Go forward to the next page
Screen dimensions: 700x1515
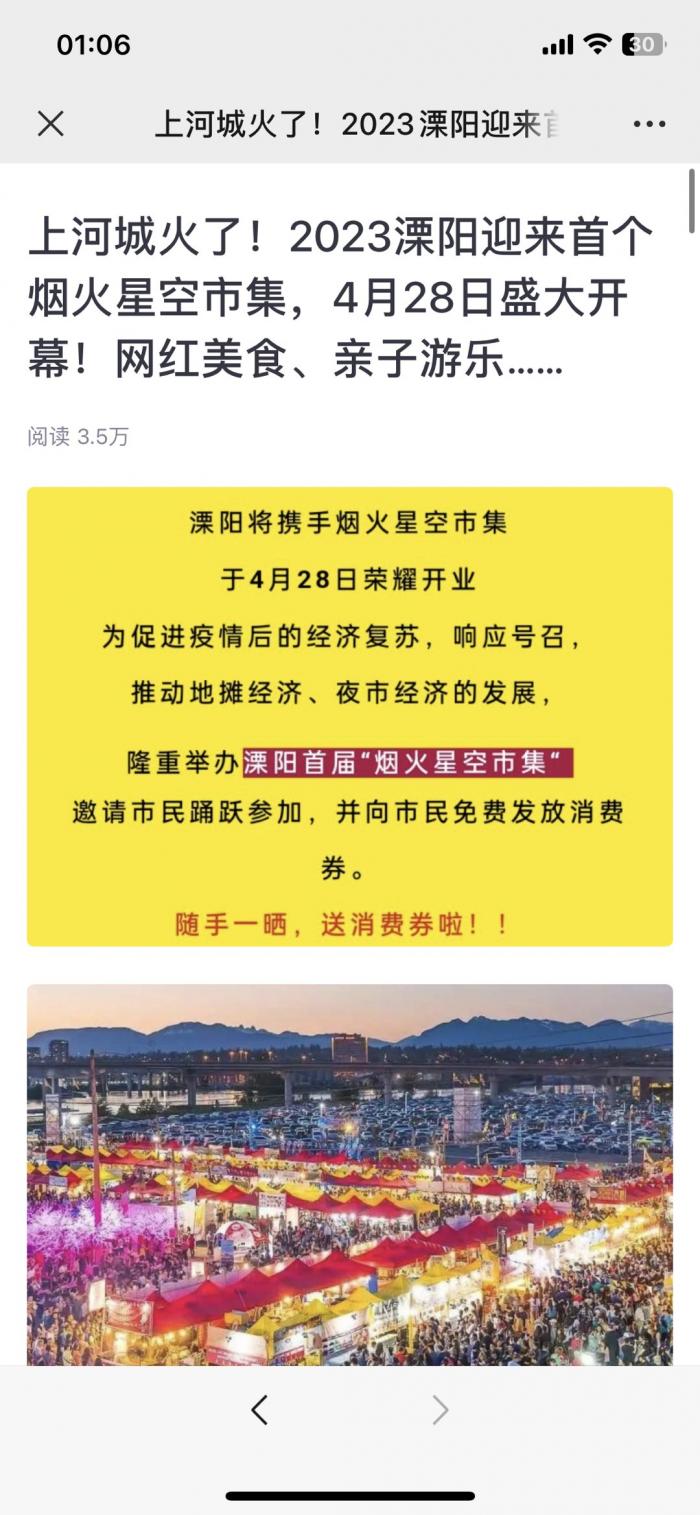tap(440, 1410)
